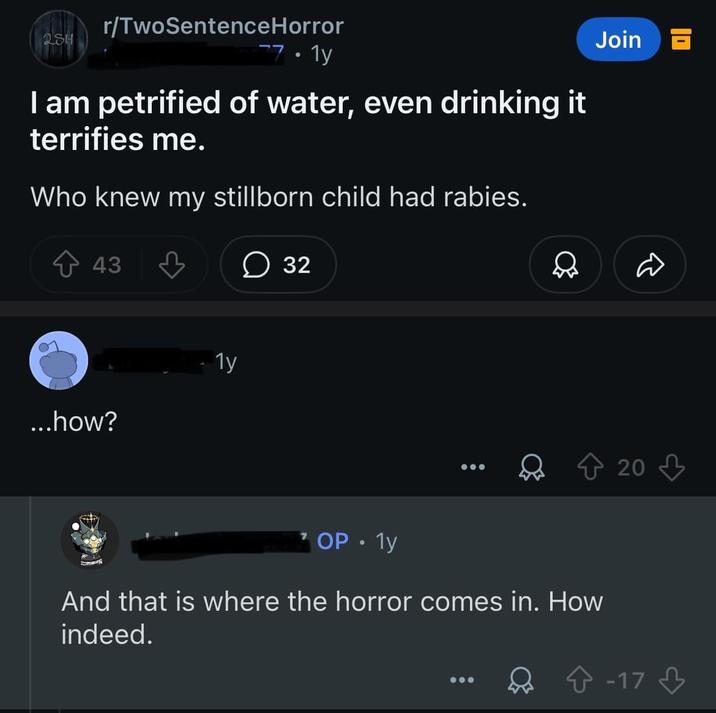
Task: Award the "...how?" comment
Action: (x=531, y=466)
